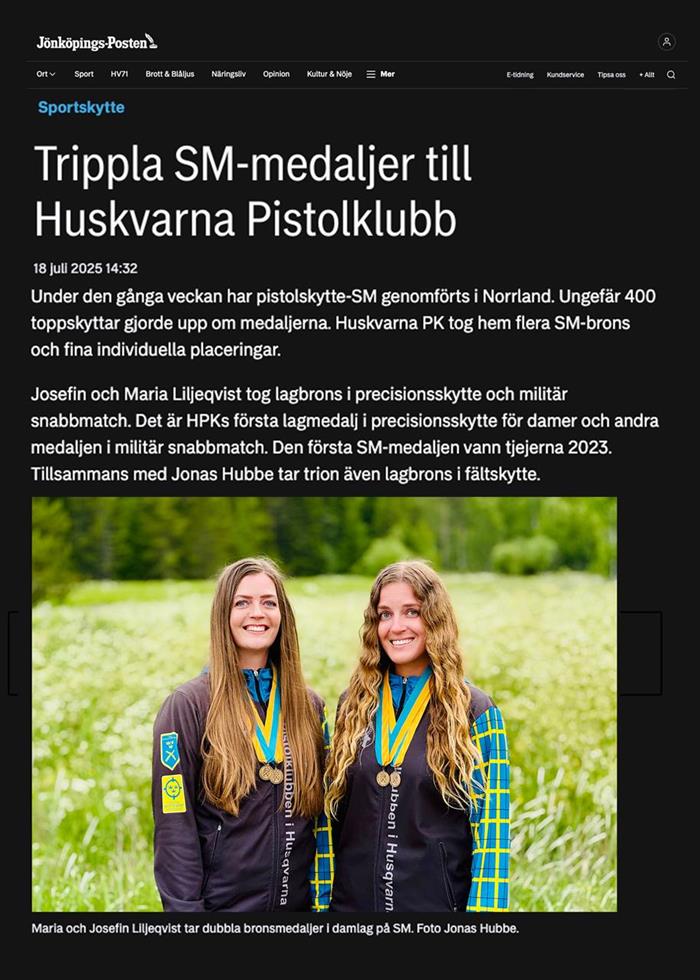The width and height of the screenshot is (700, 980).
Task: Open the E-tidning link
Action: [x=520, y=75]
